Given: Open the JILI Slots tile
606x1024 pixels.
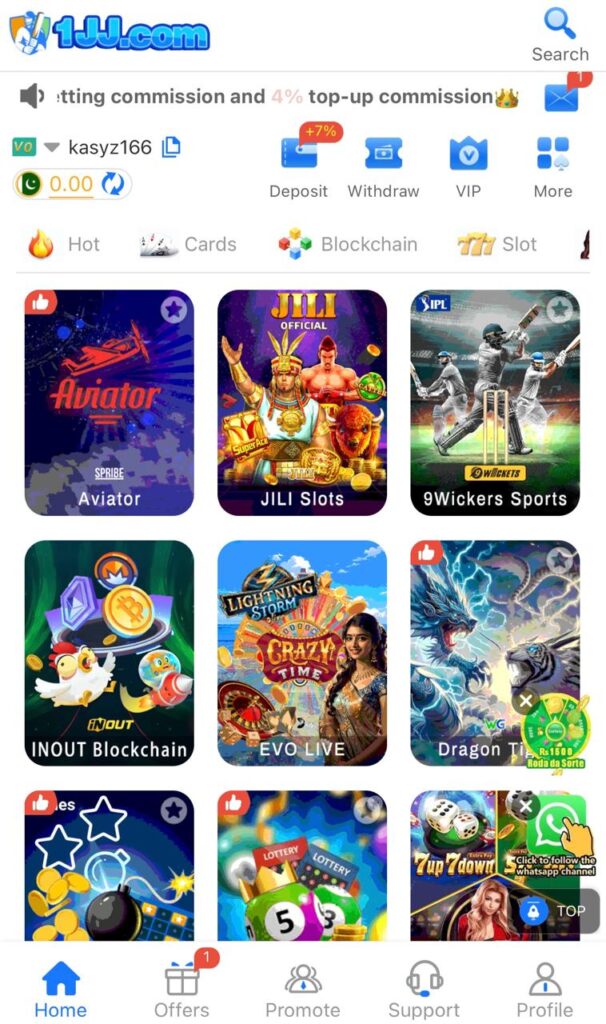Looking at the screenshot, I should click(x=302, y=403).
